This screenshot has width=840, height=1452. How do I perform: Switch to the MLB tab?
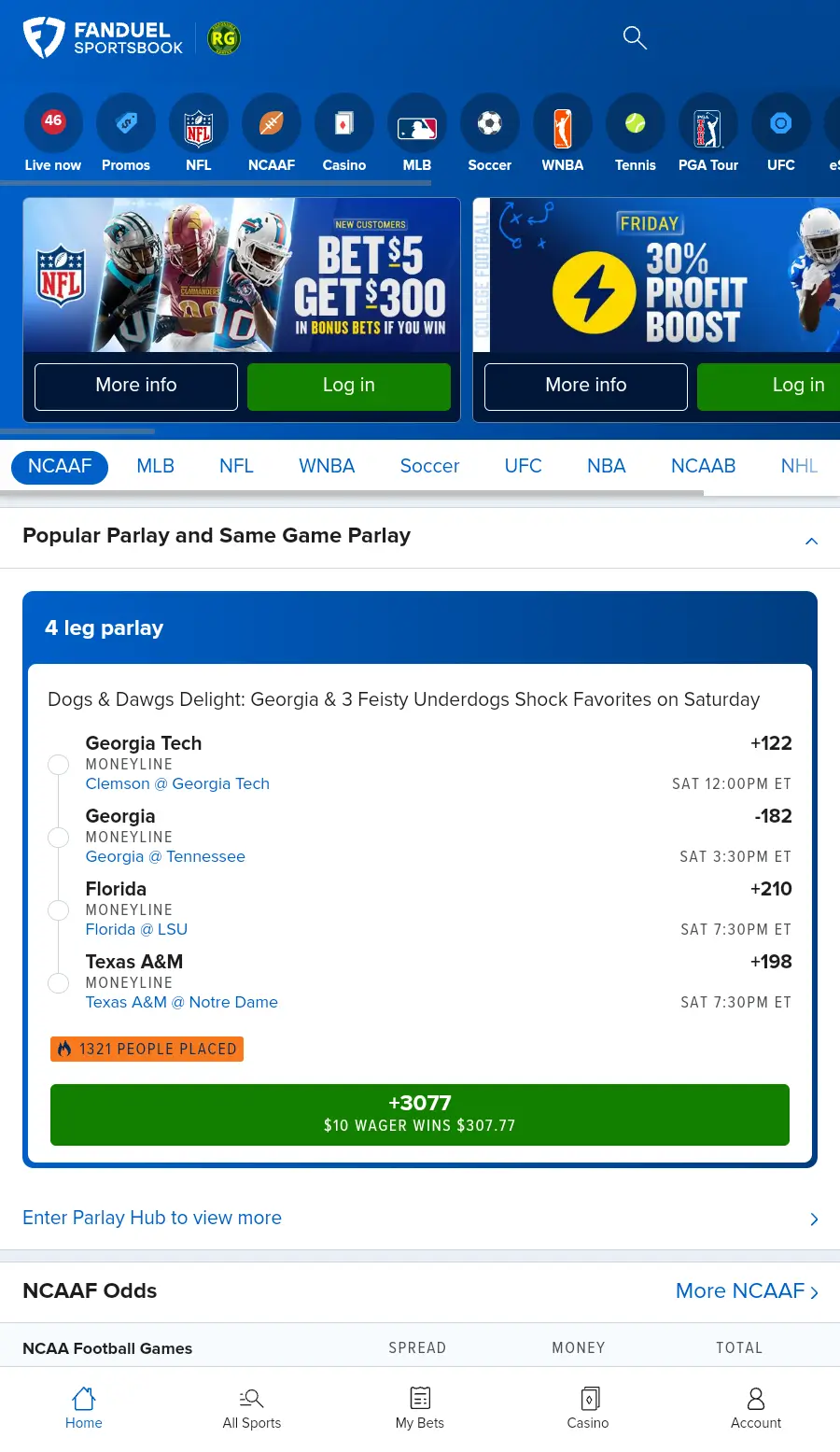(155, 466)
